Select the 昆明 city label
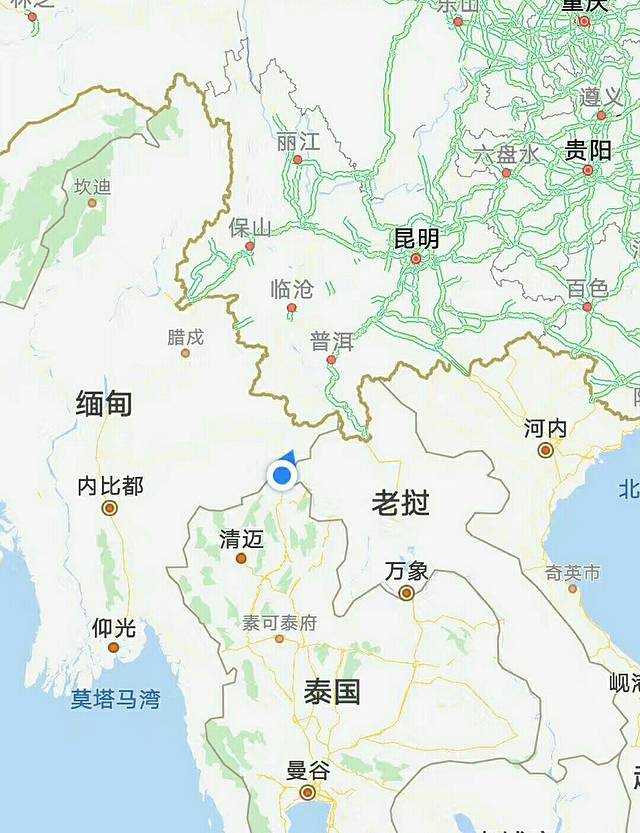The image size is (640, 833). [x=416, y=238]
